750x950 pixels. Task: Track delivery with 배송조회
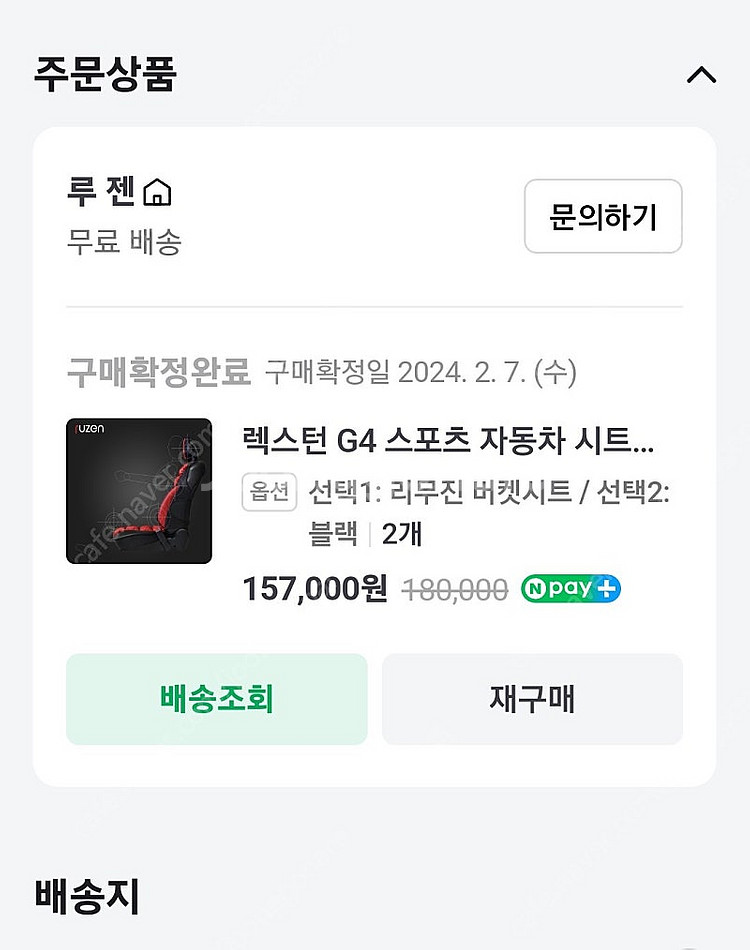[216, 699]
